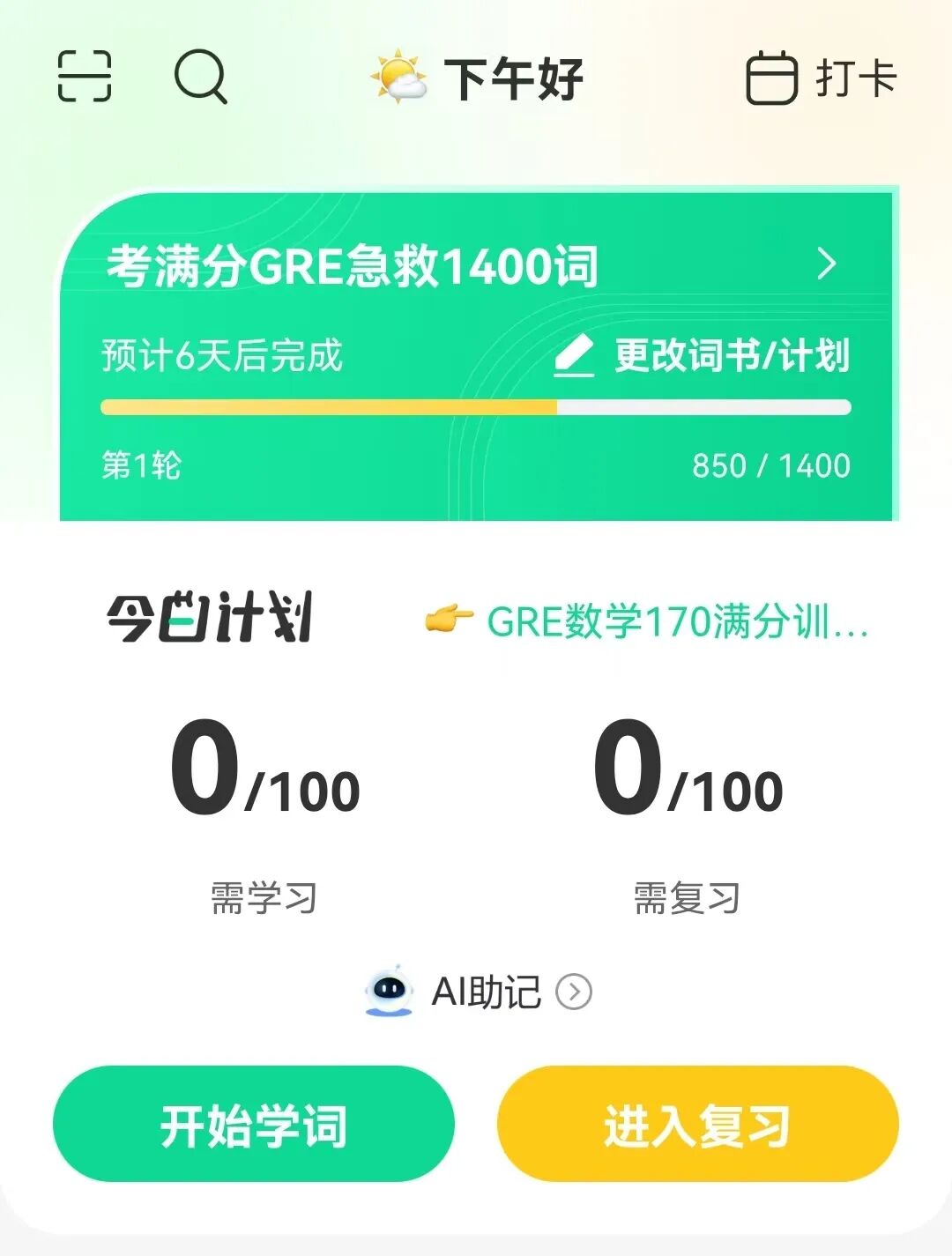The width and height of the screenshot is (952, 1256).
Task: Tap 开始学词 to start learning
Action: (x=254, y=1124)
